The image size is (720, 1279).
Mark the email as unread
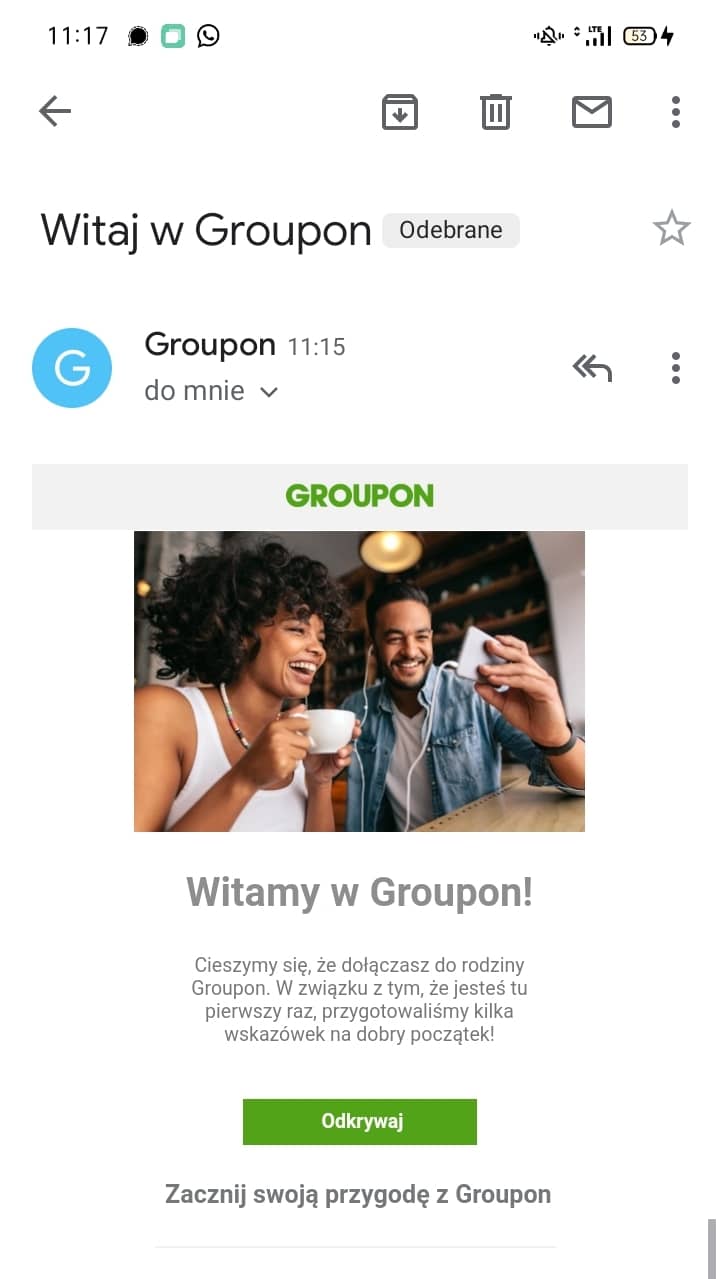coord(592,112)
